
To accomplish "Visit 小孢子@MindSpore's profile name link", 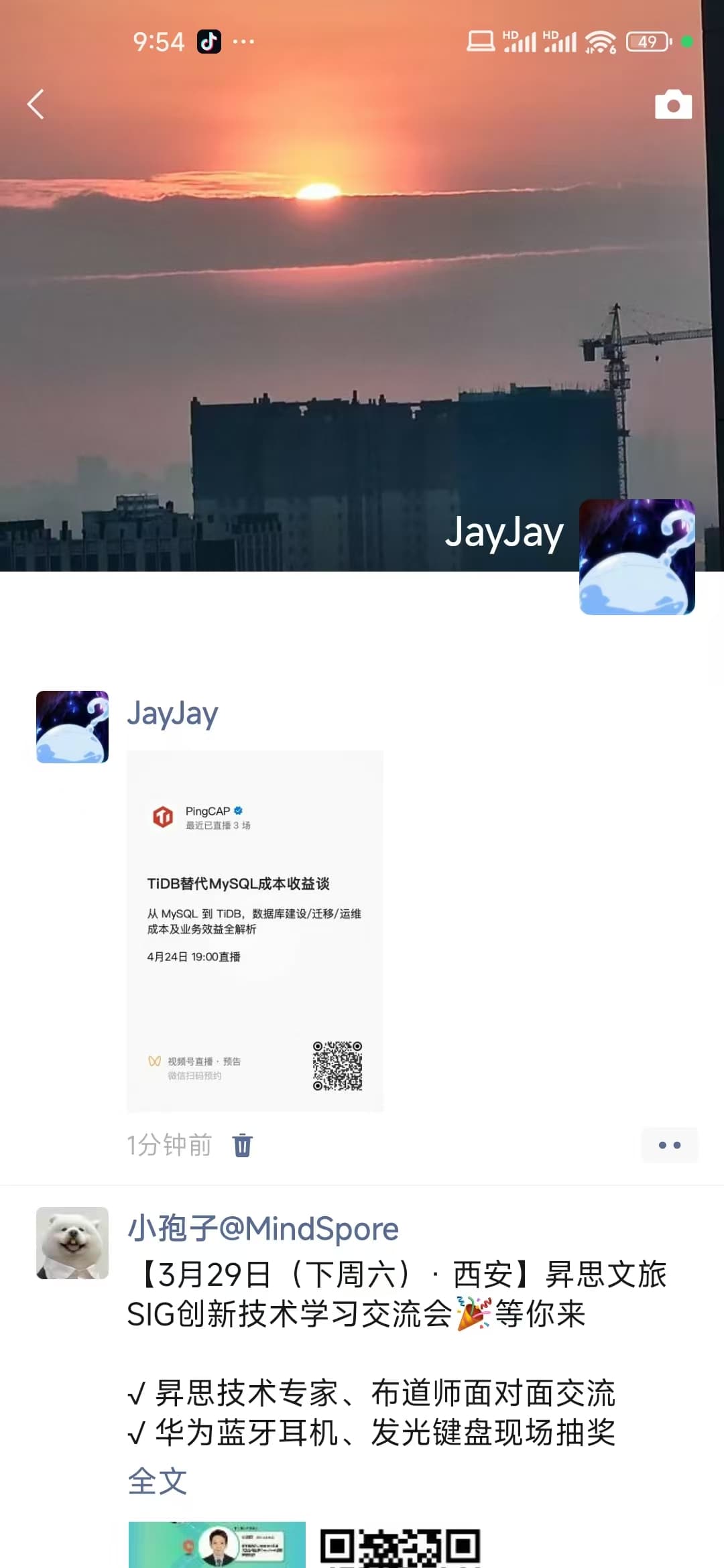I will click(263, 1229).
